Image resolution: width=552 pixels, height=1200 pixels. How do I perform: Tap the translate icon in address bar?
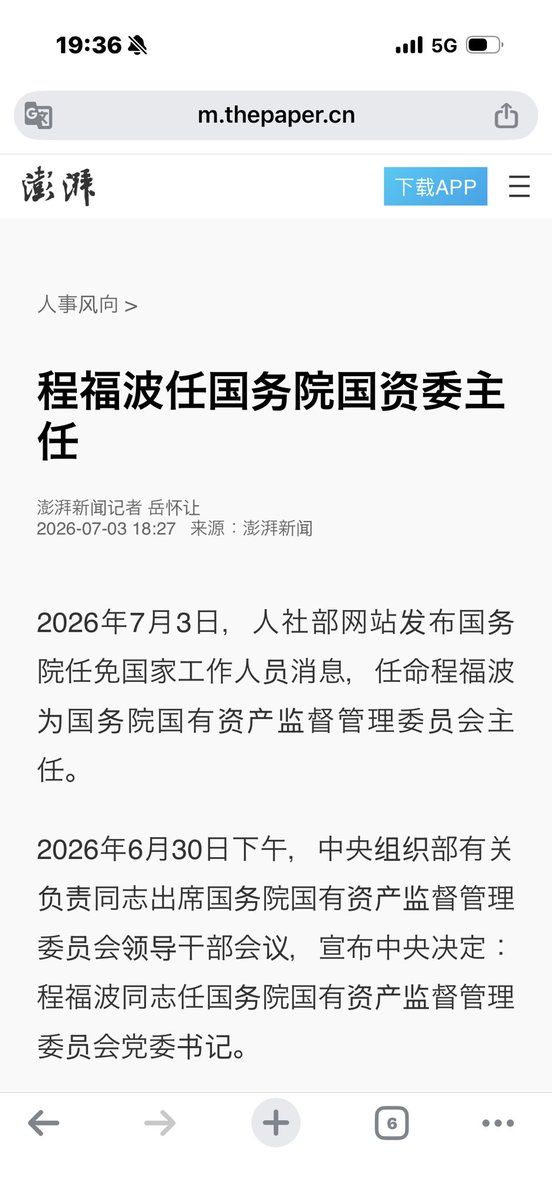click(38, 115)
